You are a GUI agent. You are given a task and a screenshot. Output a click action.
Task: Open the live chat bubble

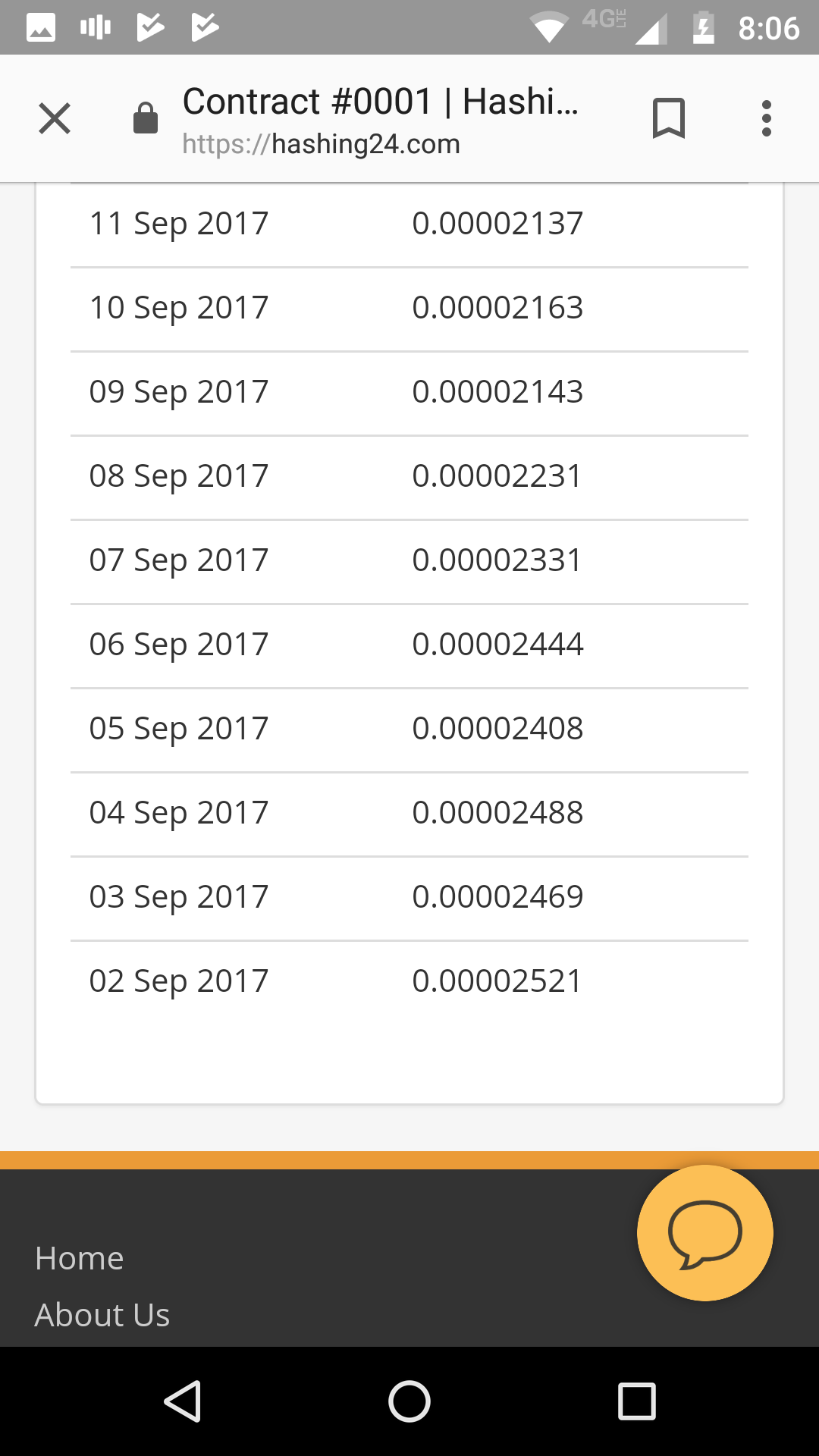click(x=704, y=1233)
